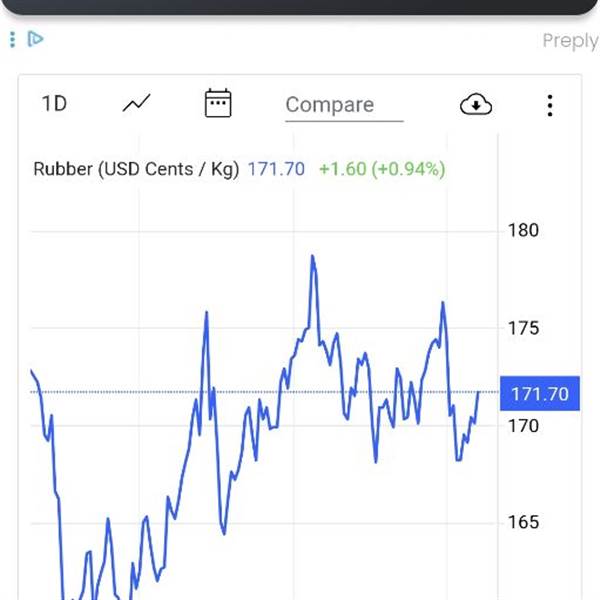Download the rubber chart data
The image size is (600, 600).
[x=476, y=104]
